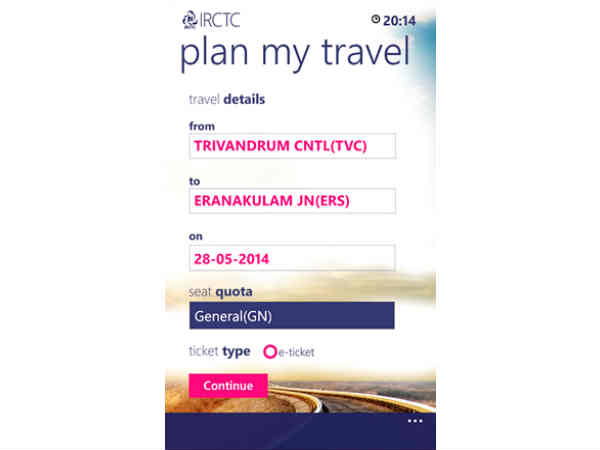
Task: Expand the seat quota General(GN) dropdown
Action: pos(292,316)
